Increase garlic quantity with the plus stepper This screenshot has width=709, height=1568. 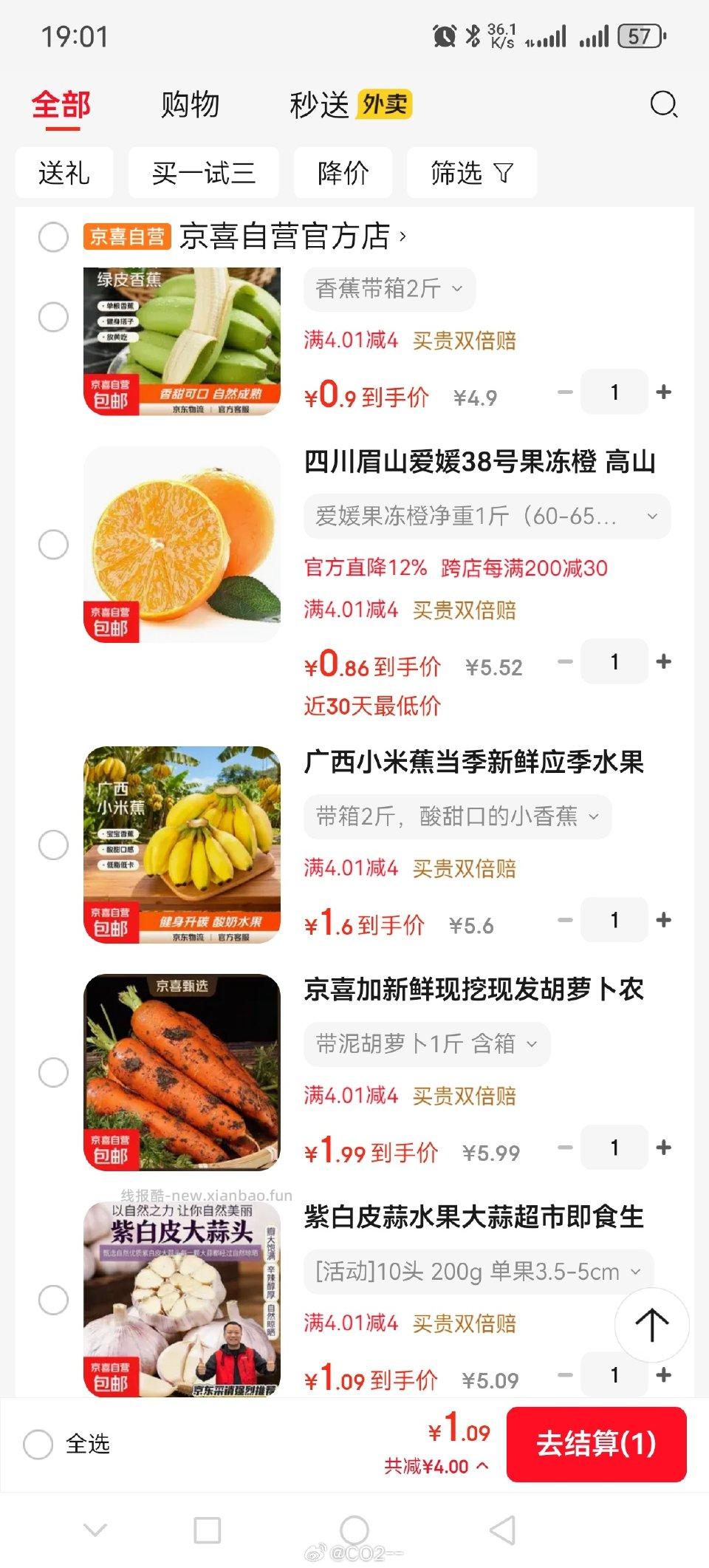(x=664, y=1376)
